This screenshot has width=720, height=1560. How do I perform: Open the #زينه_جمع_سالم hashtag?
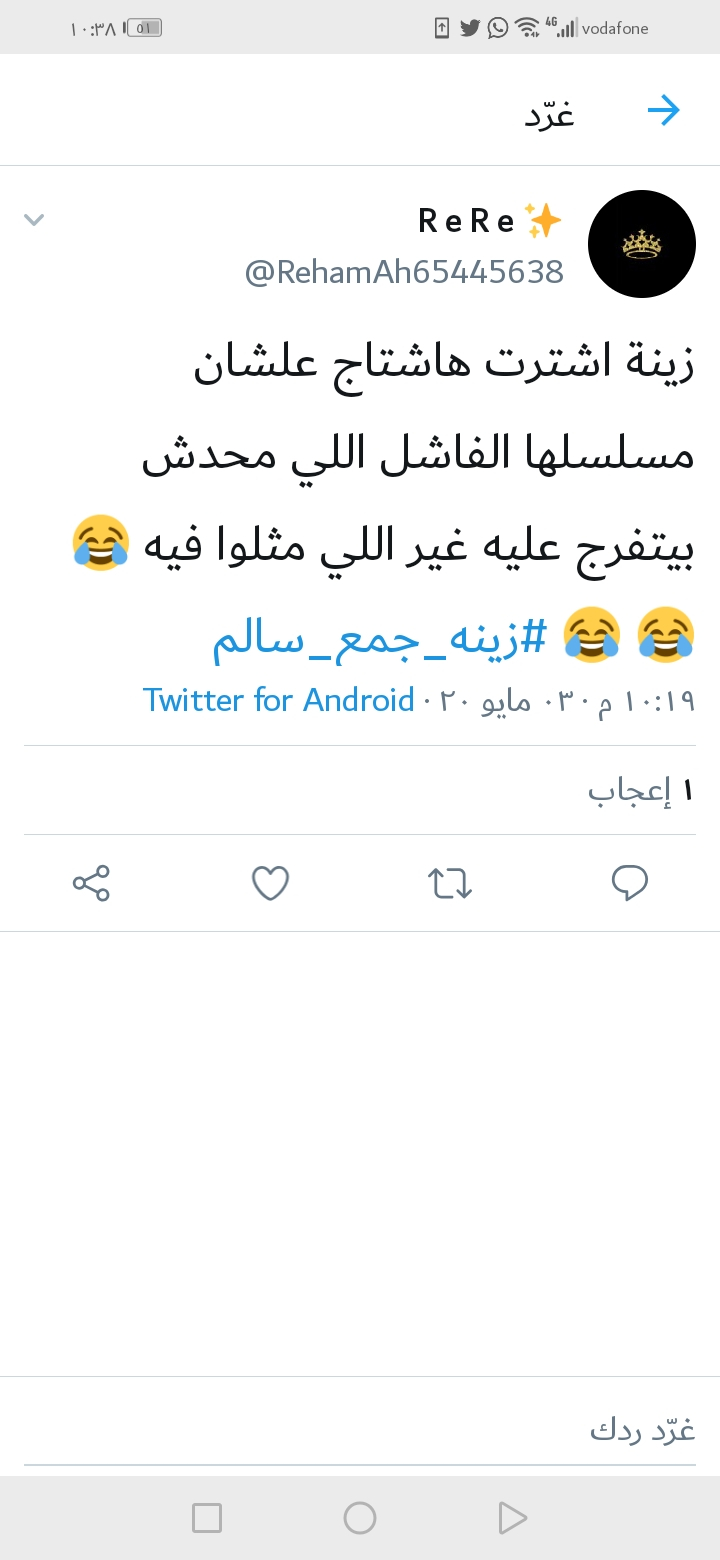tap(380, 636)
